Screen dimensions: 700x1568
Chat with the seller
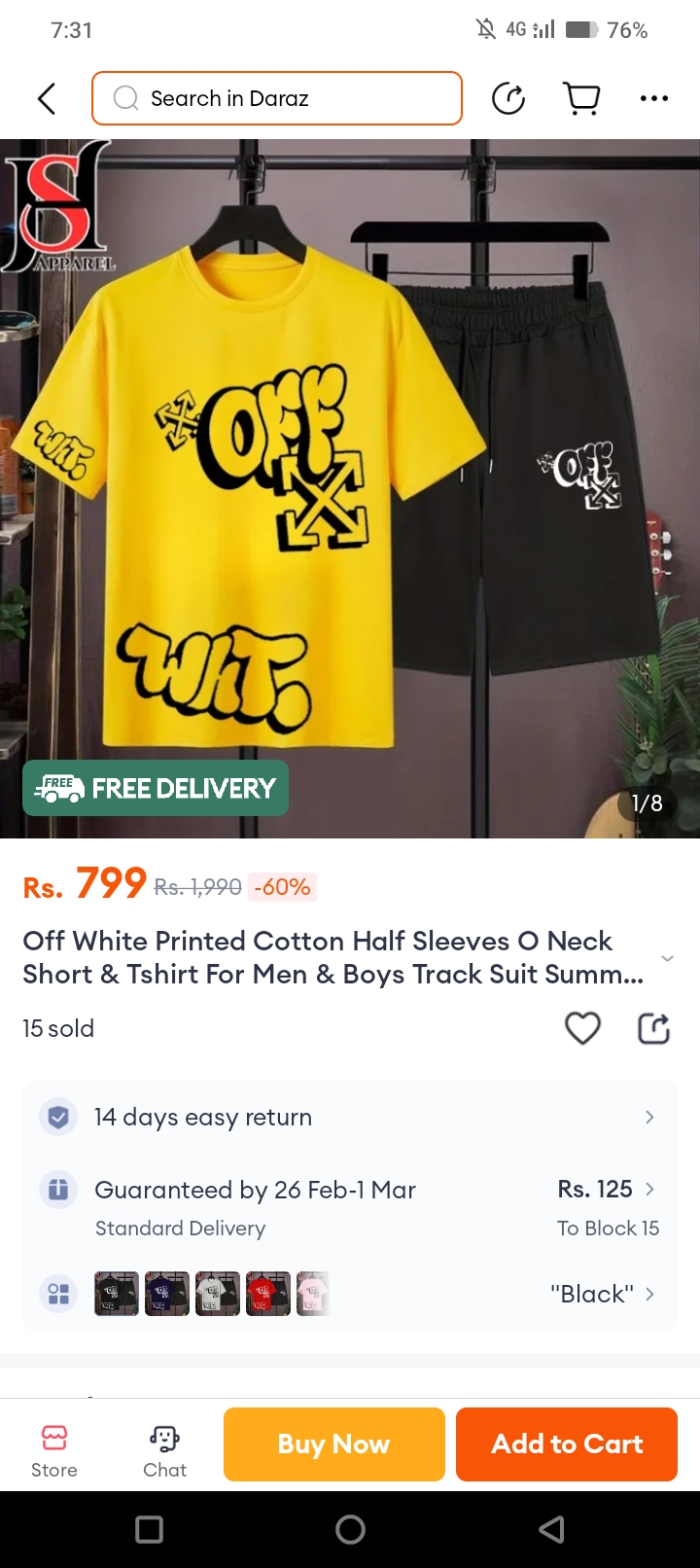coord(164,1450)
